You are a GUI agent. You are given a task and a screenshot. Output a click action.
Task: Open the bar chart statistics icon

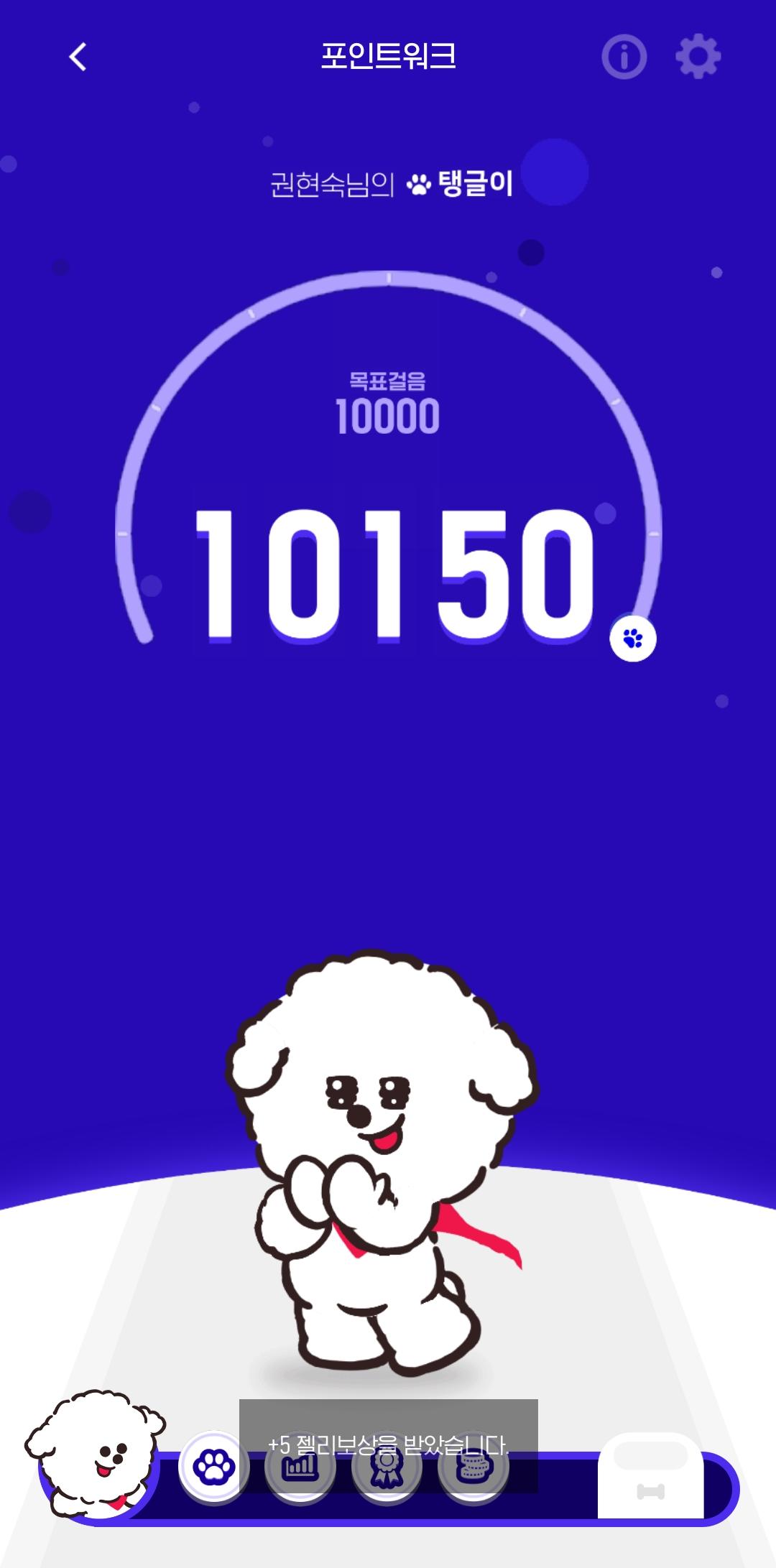click(x=300, y=1467)
